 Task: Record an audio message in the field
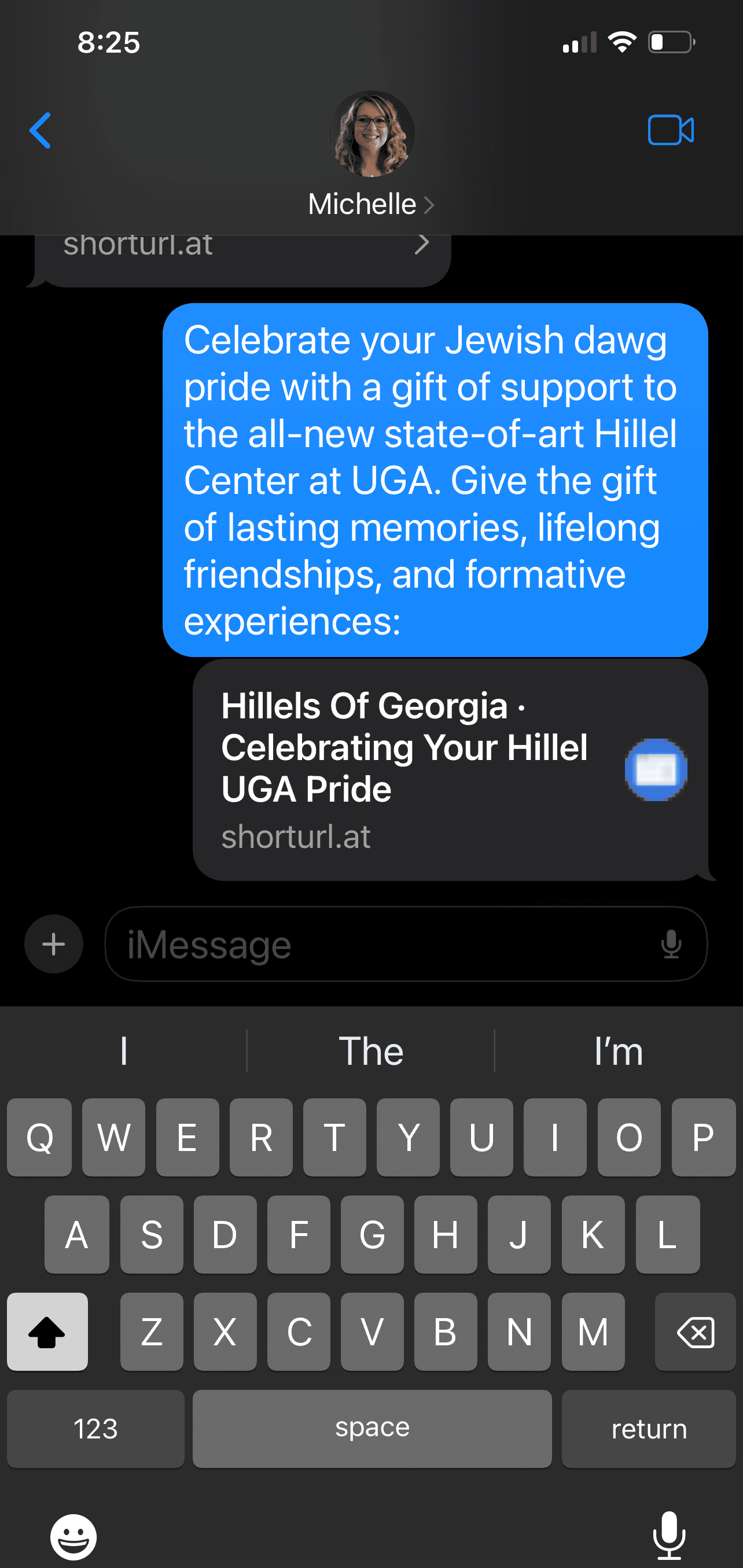pos(671,944)
